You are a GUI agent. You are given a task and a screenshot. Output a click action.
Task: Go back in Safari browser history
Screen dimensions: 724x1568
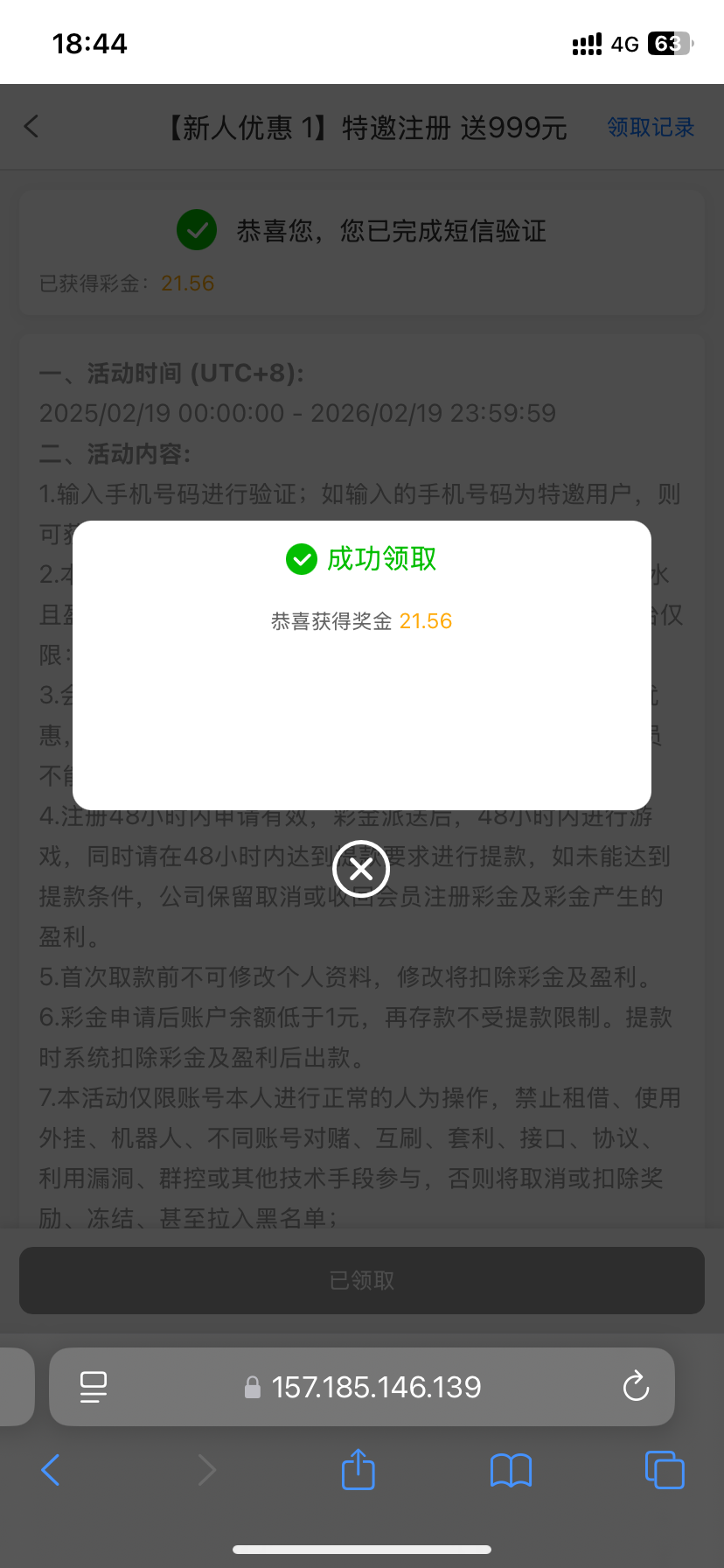[51, 1470]
